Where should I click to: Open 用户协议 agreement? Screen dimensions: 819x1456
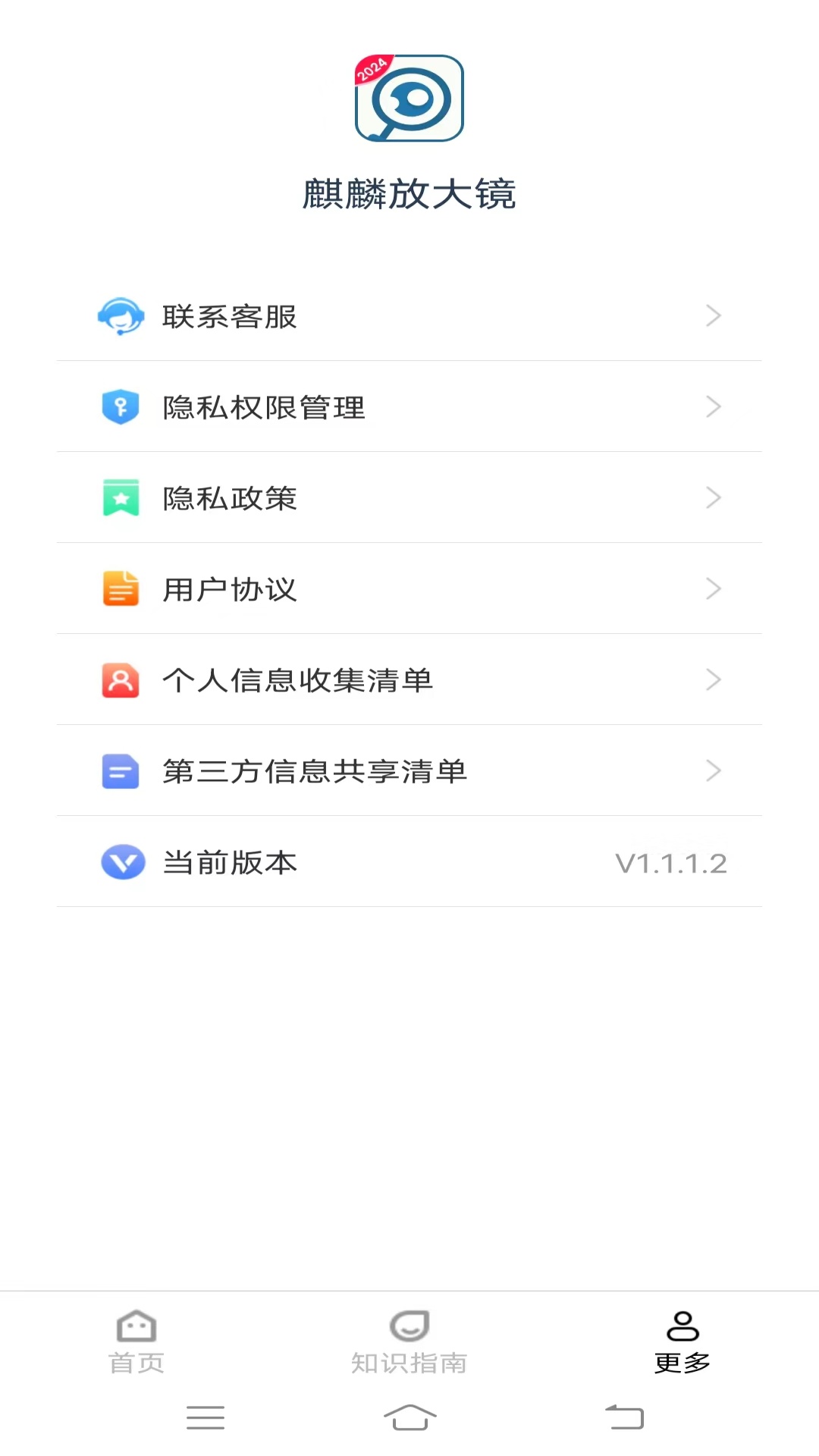(409, 589)
